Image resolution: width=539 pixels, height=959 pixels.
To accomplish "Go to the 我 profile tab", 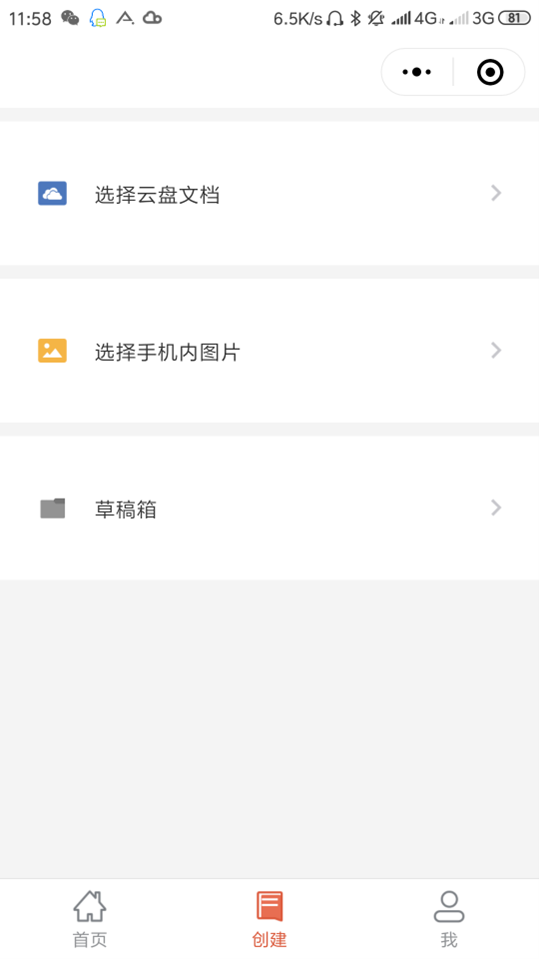I will (449, 919).
